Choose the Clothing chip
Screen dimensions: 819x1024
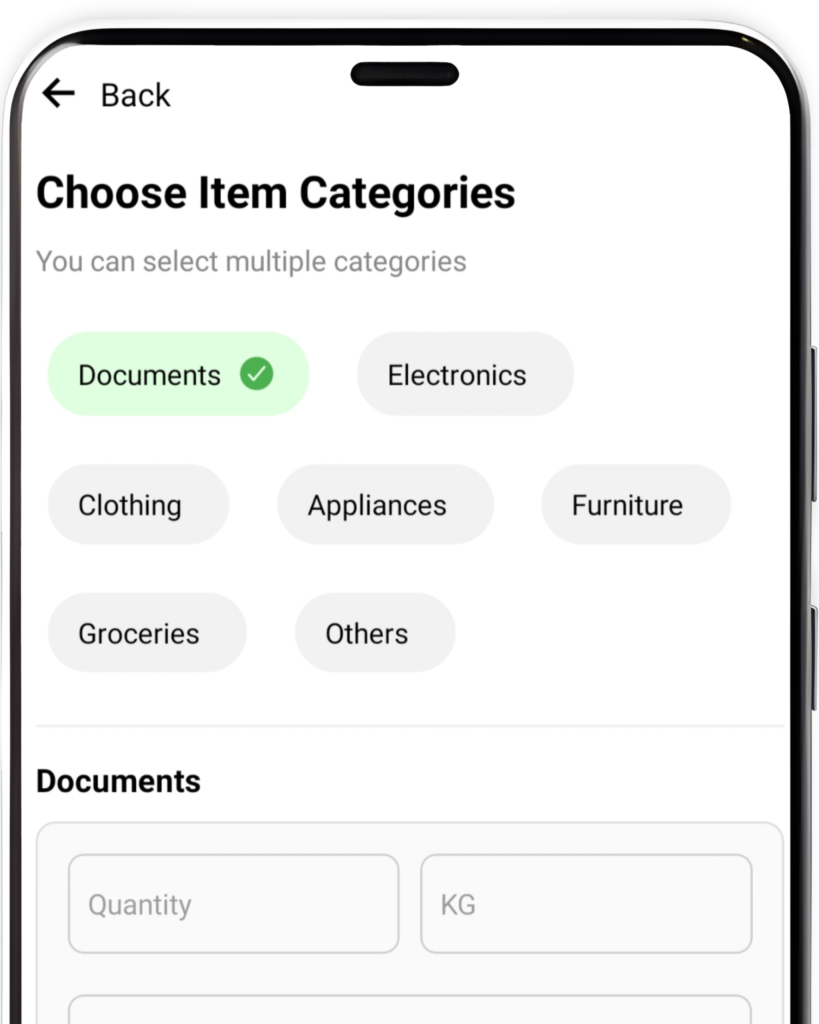point(138,505)
